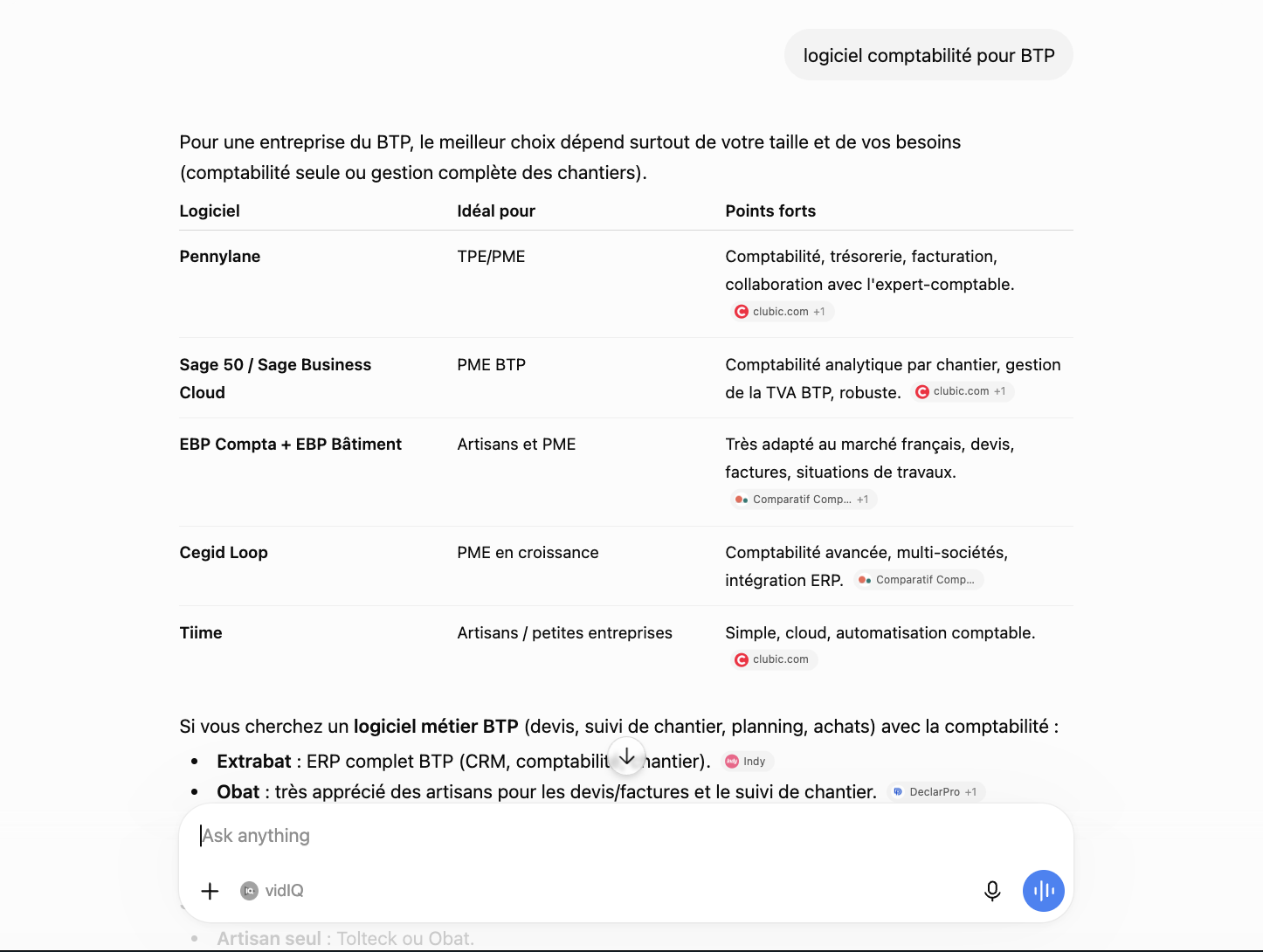
Task: Open the Indy source next to Extrabat
Action: pos(747,762)
